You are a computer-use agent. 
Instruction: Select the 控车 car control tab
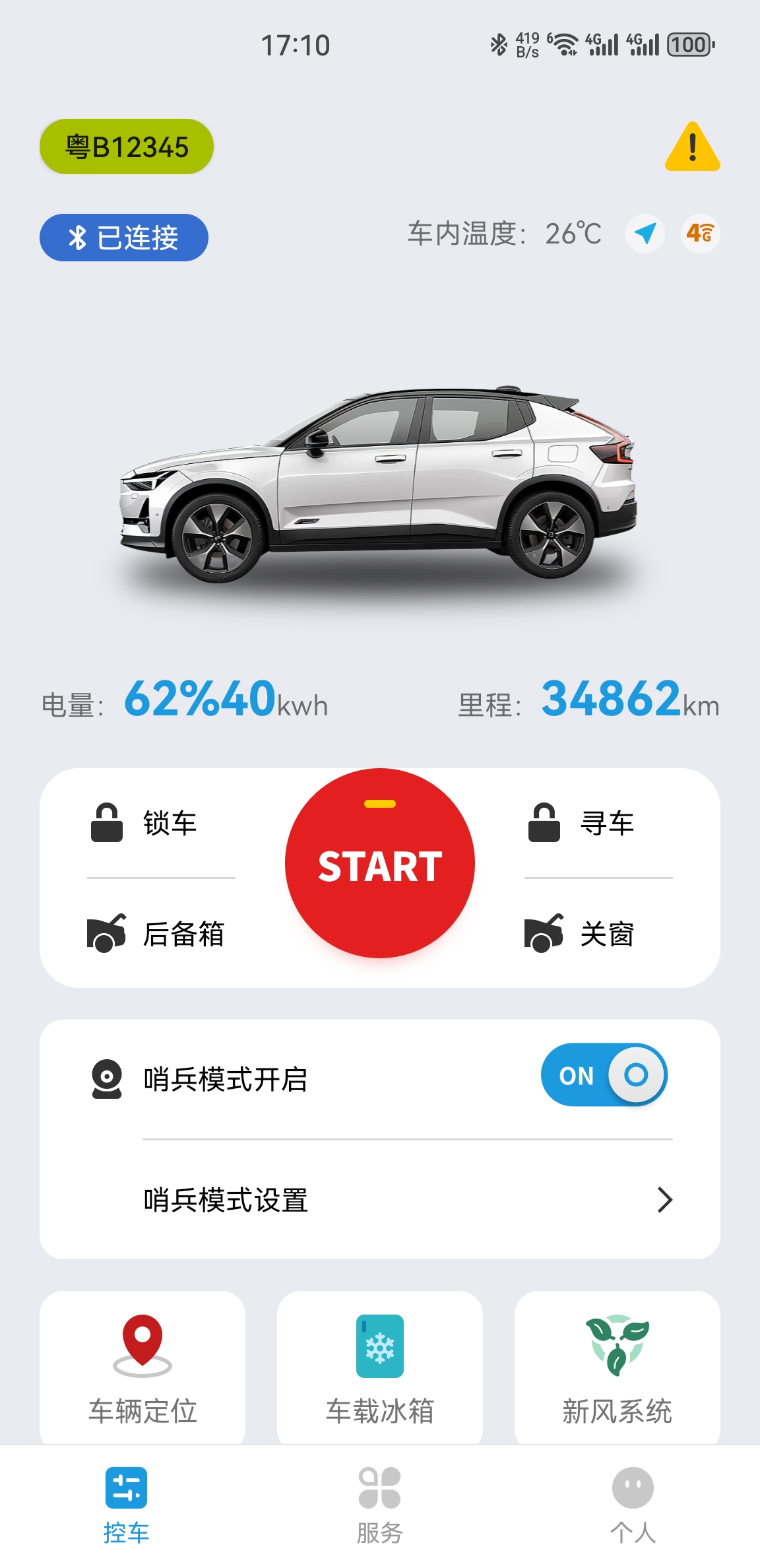click(x=127, y=1511)
